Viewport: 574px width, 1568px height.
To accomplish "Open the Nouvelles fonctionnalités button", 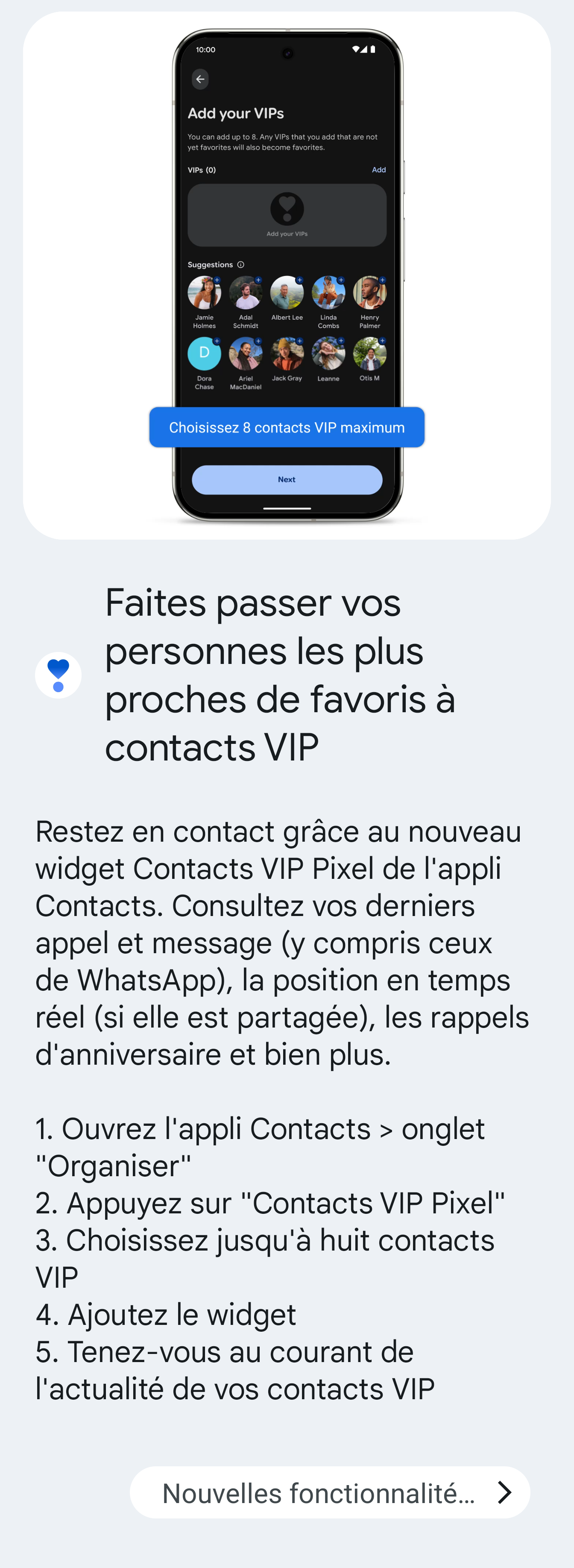I will click(x=329, y=1492).
